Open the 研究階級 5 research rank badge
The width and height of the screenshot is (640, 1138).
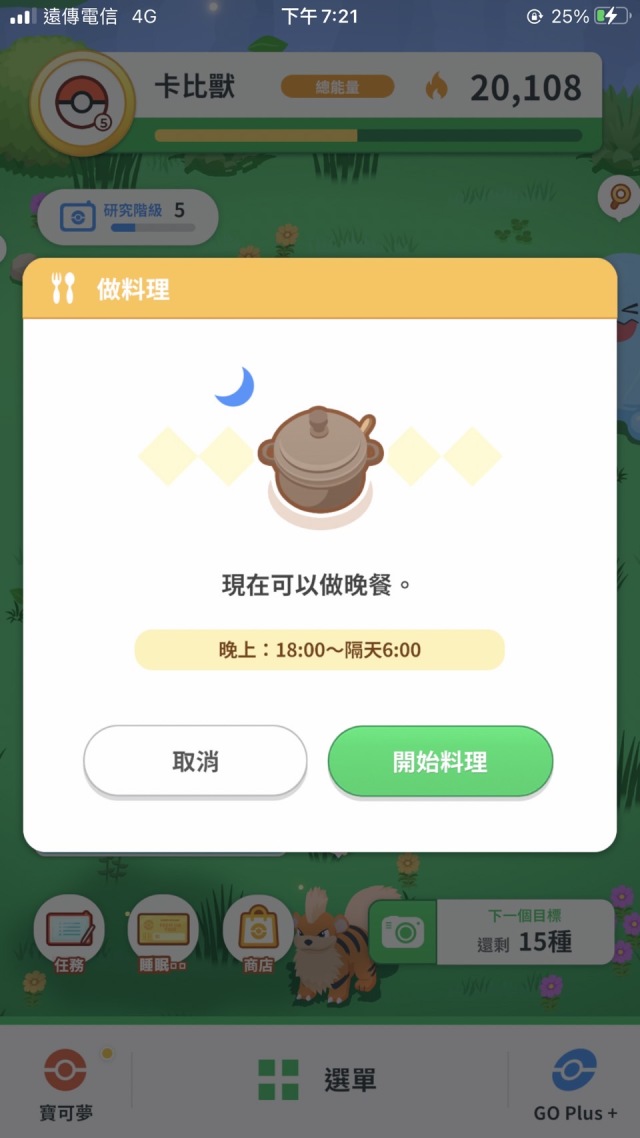(127, 217)
